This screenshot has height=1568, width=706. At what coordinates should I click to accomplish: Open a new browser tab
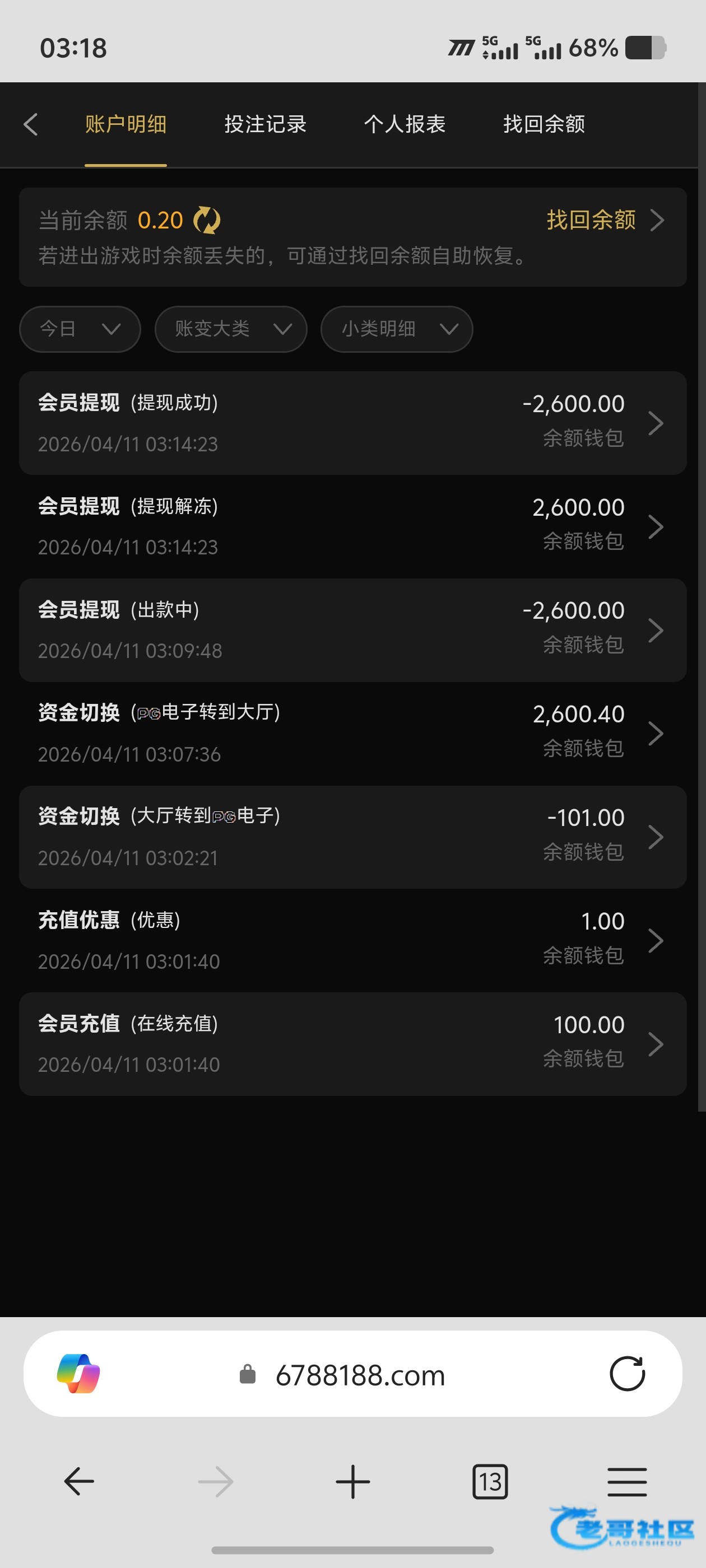coord(352,1481)
